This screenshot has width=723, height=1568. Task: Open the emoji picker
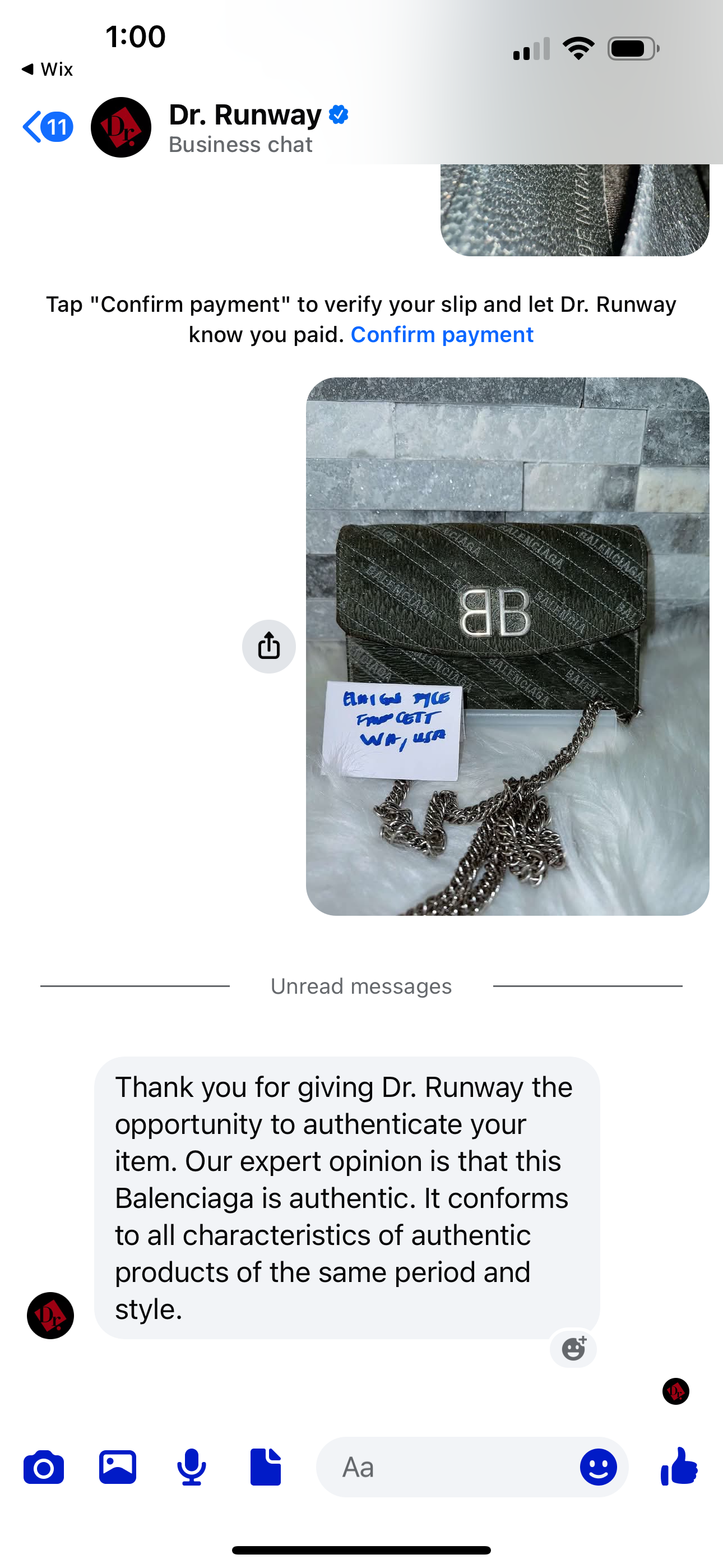597,1467
